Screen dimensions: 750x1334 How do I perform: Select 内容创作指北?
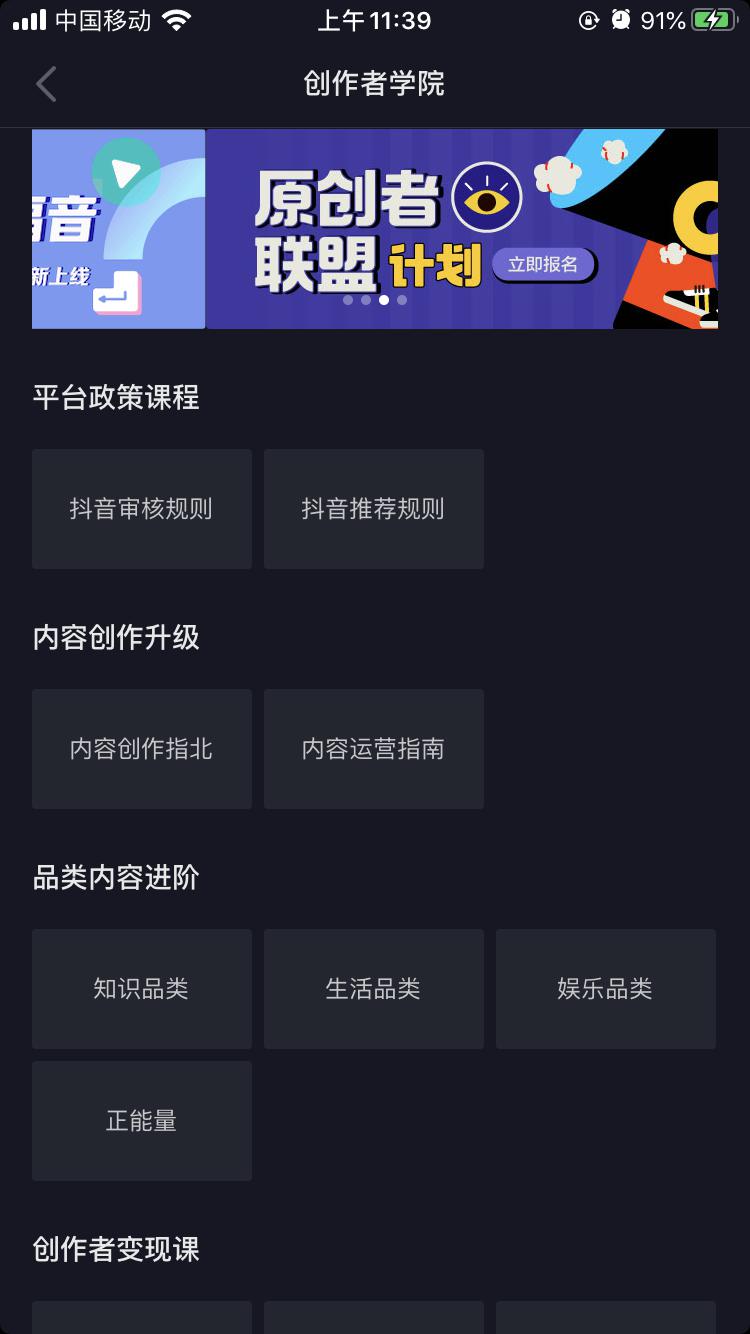[x=141, y=749]
